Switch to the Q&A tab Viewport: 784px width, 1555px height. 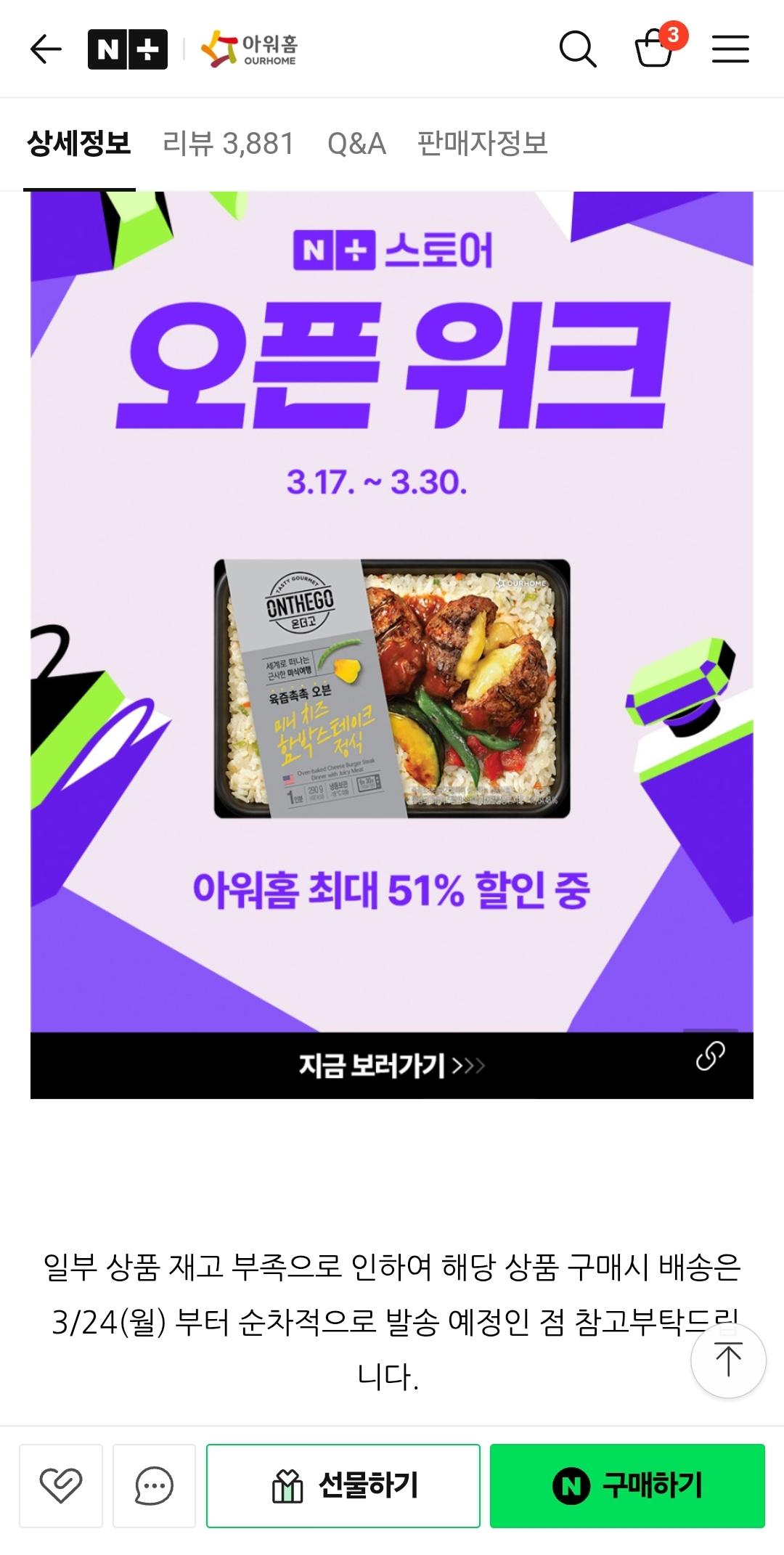[x=356, y=143]
